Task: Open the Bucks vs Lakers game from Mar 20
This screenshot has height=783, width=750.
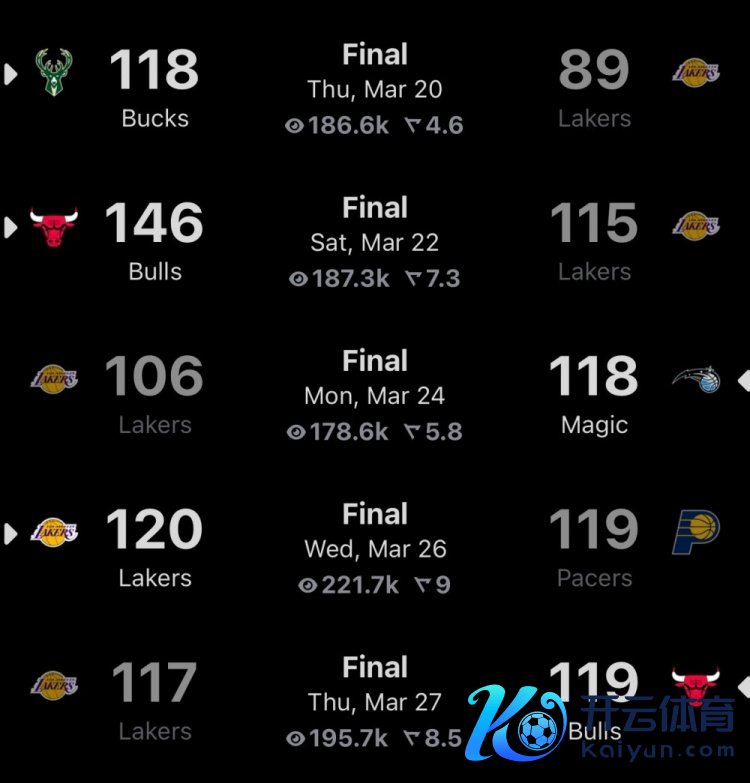Action: click(x=375, y=88)
